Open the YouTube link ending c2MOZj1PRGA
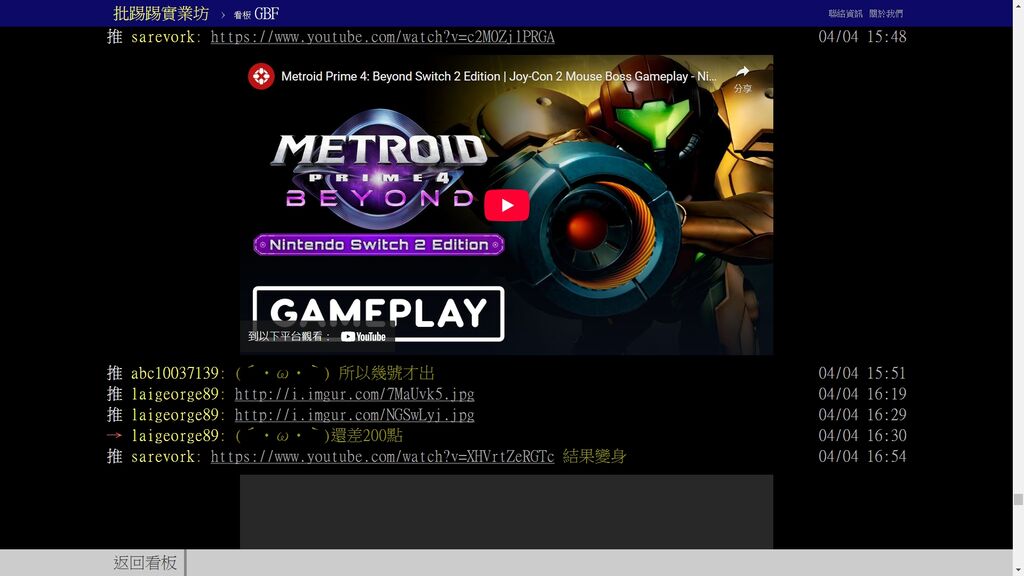The image size is (1024, 576). 382,37
